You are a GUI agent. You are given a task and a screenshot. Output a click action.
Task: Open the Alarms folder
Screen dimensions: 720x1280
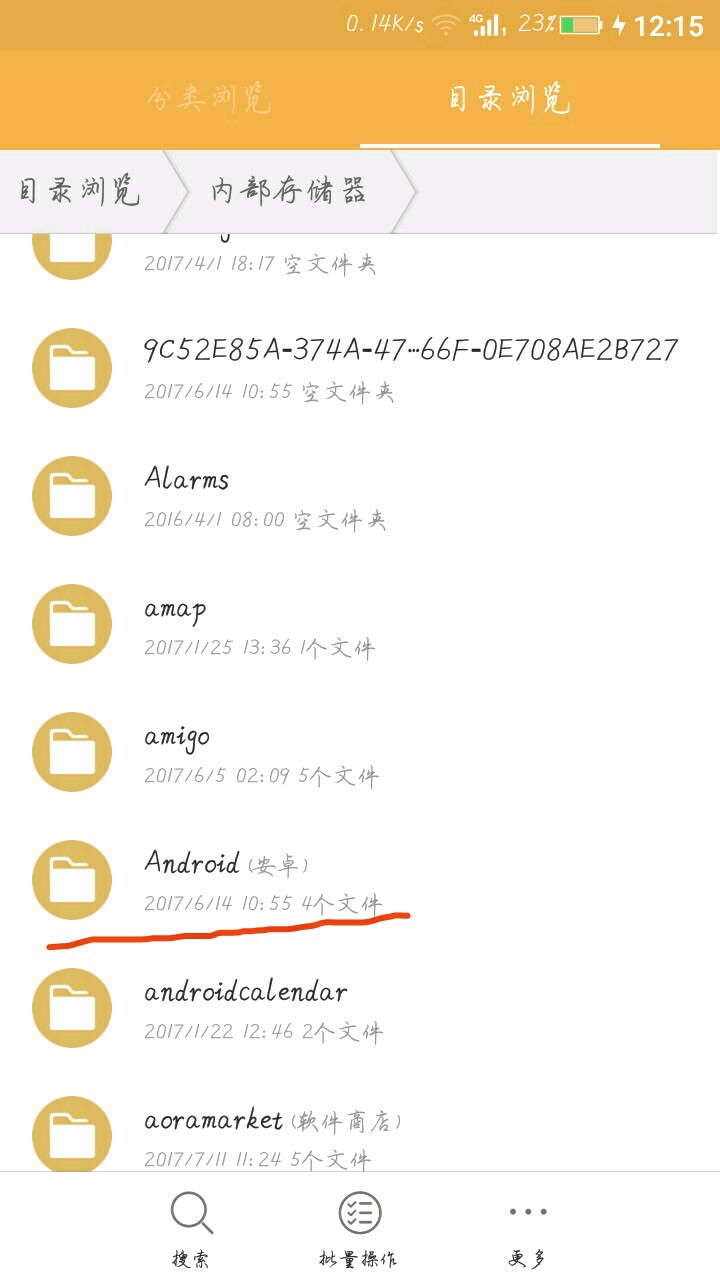click(x=360, y=495)
